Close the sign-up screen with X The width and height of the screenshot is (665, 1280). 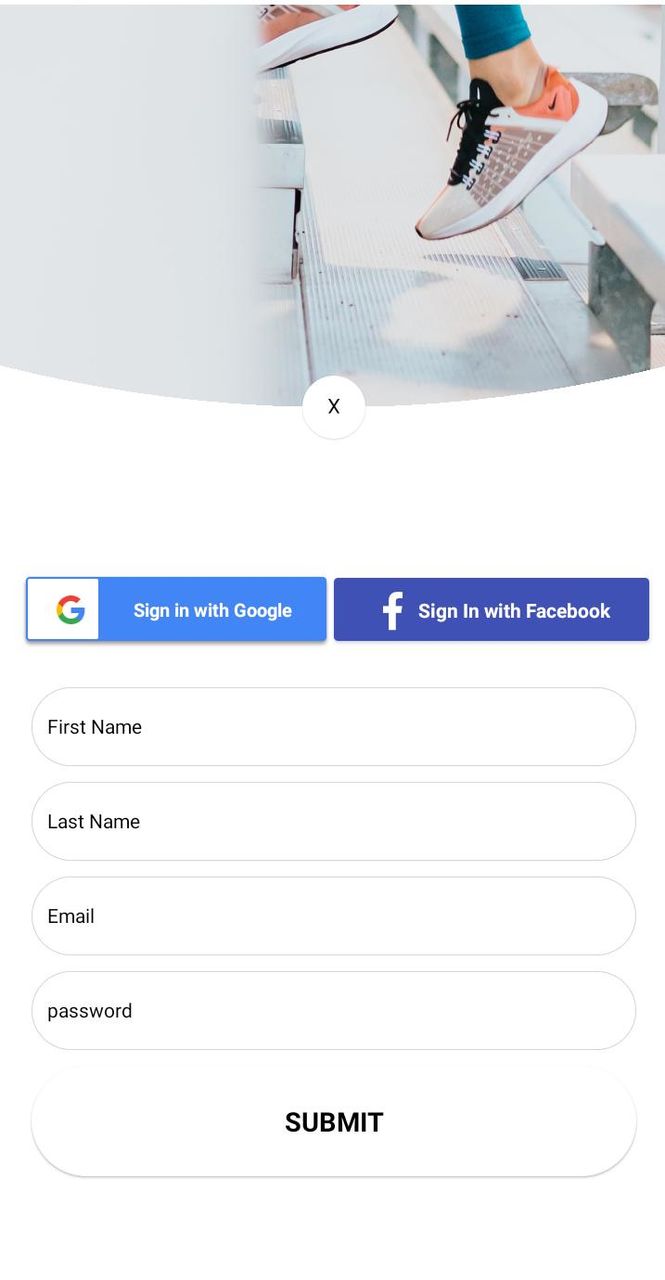(x=334, y=407)
